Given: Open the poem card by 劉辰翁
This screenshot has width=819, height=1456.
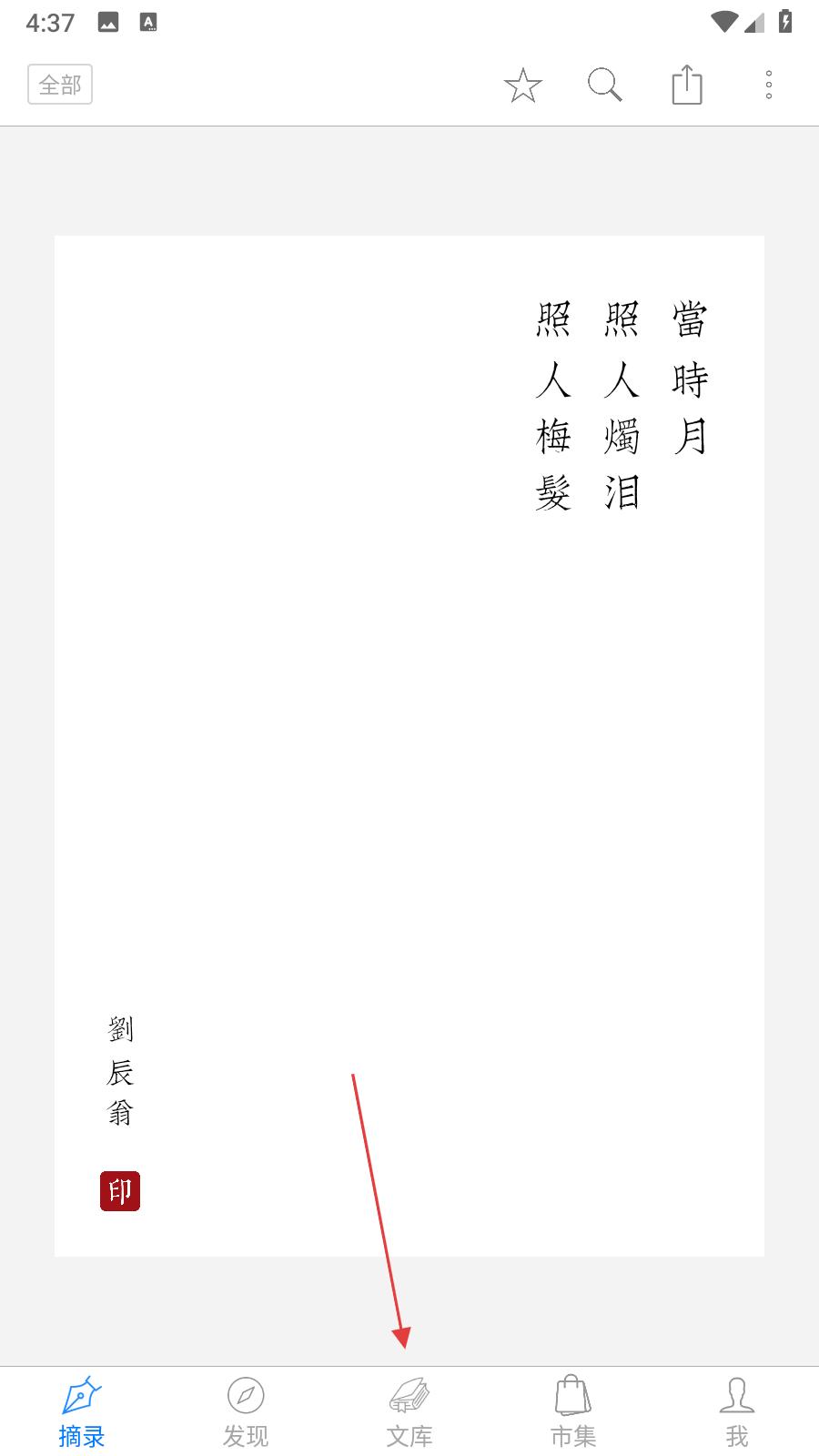Looking at the screenshot, I should (x=409, y=746).
